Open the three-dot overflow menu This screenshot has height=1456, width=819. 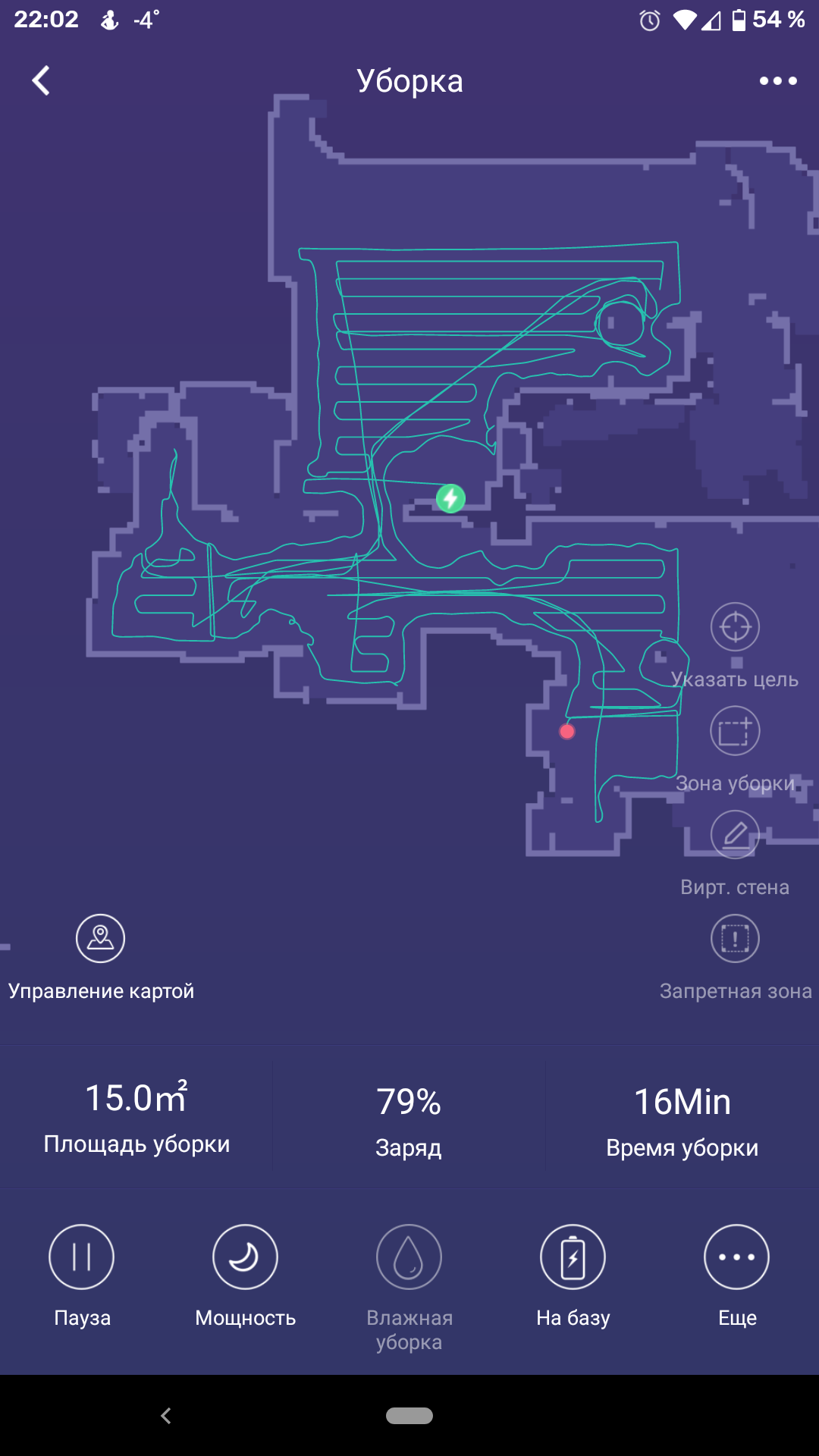778,80
